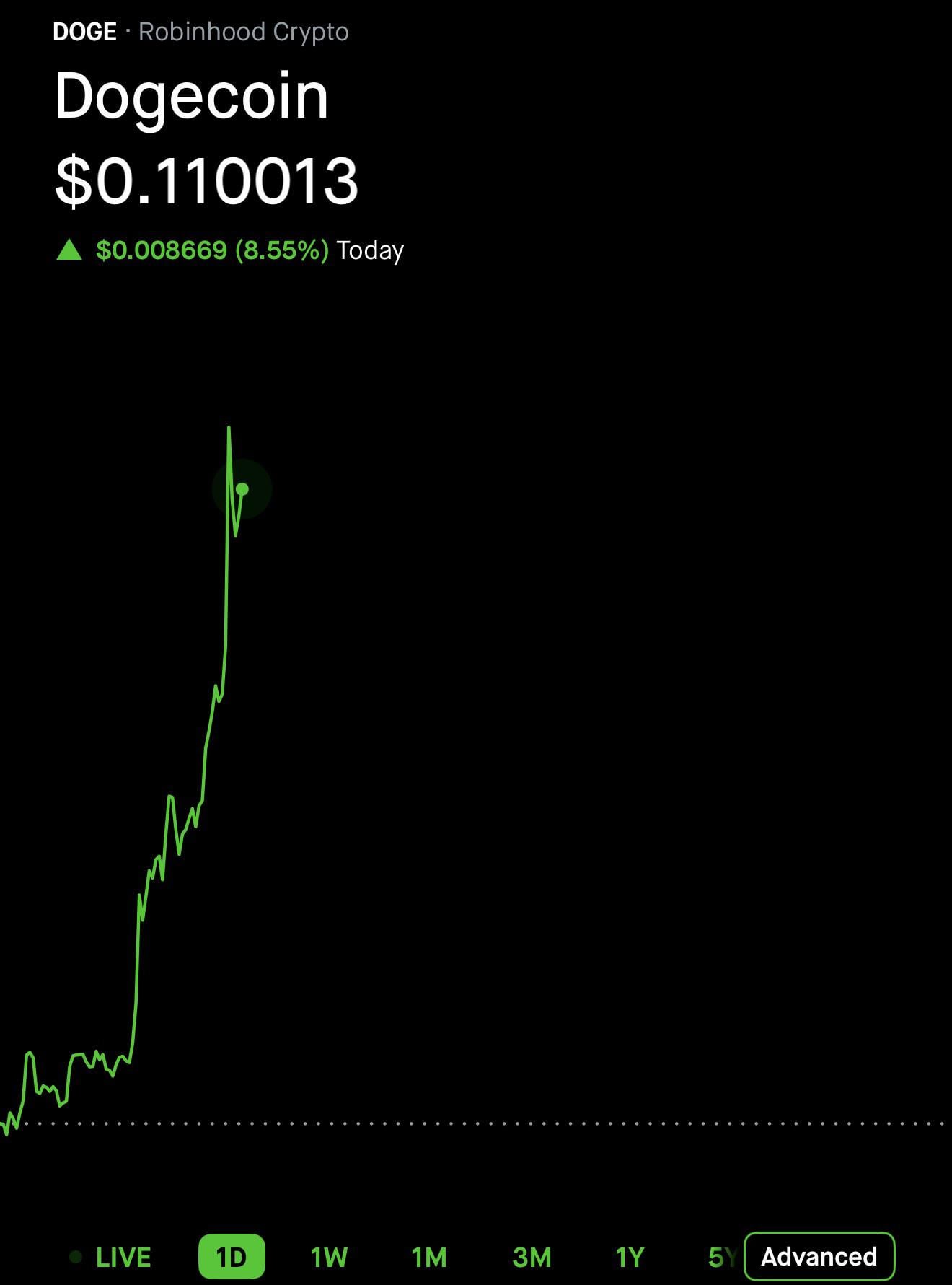952x1285 pixels.
Task: Open the Advanced chart
Action: point(819,1257)
